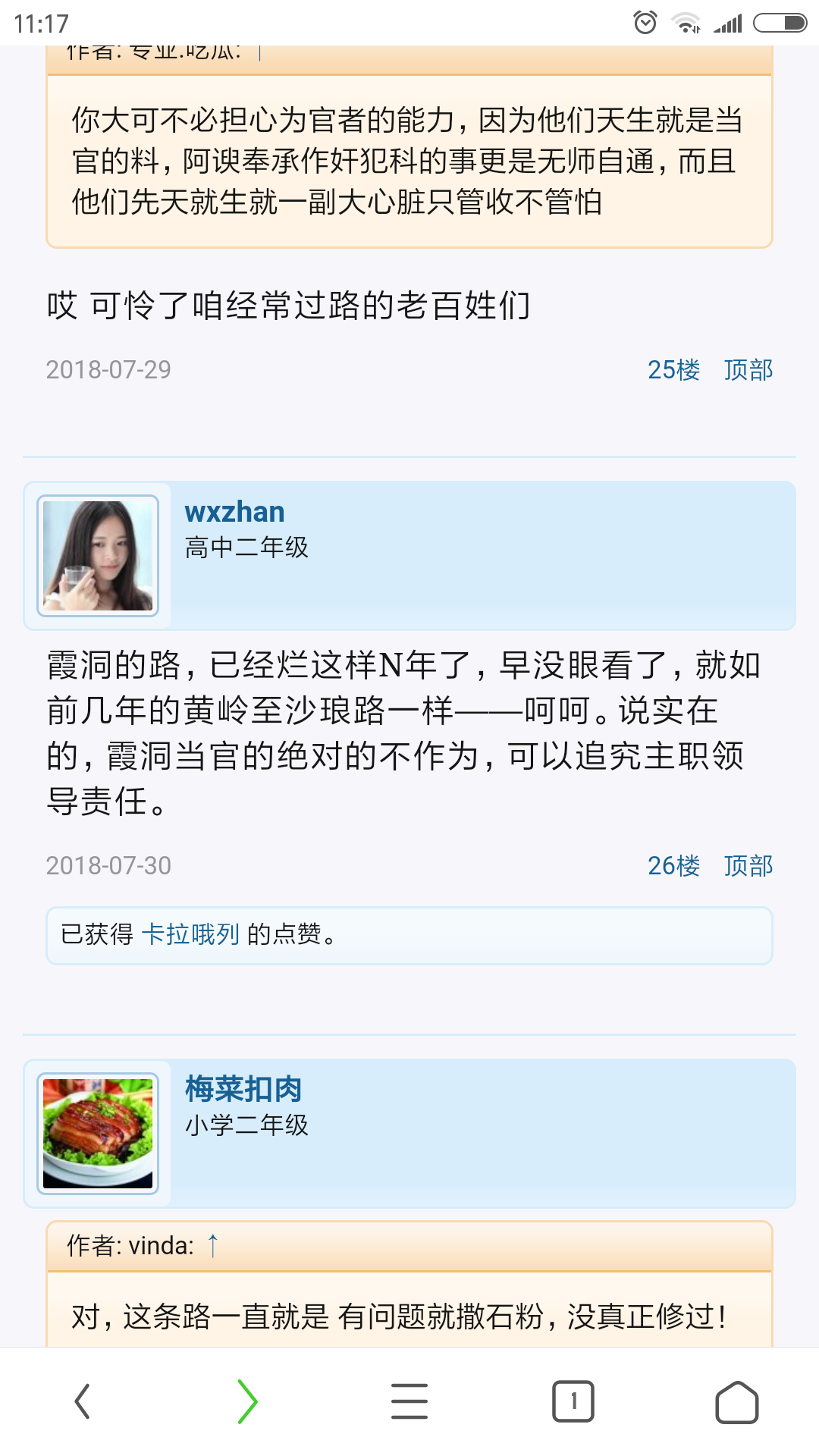
Task: Open wxzhan's profile via username
Action: [x=234, y=512]
